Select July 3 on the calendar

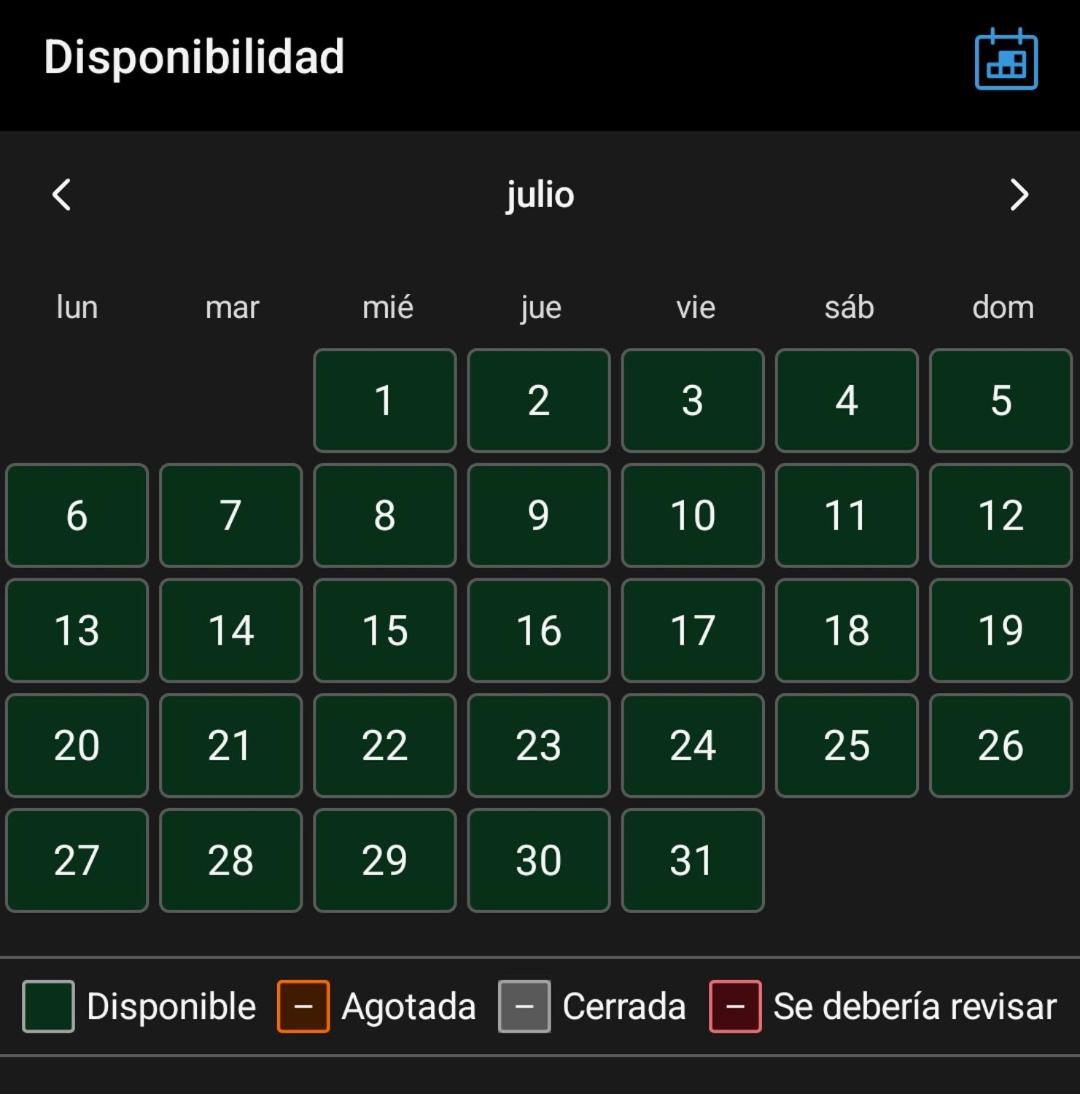[x=693, y=400]
